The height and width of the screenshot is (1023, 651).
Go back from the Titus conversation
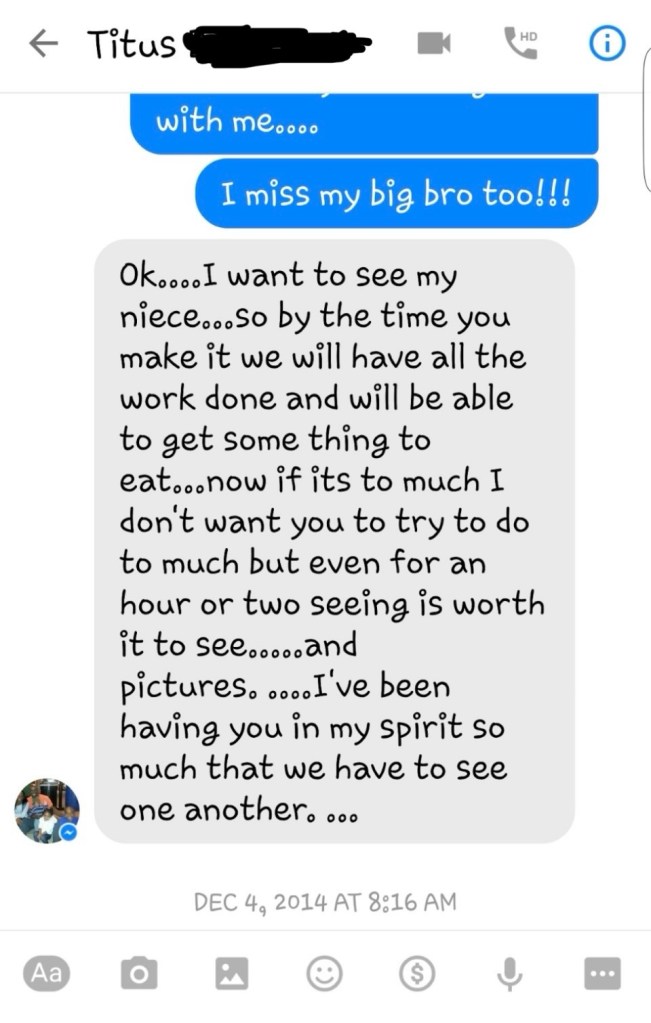[x=42, y=43]
